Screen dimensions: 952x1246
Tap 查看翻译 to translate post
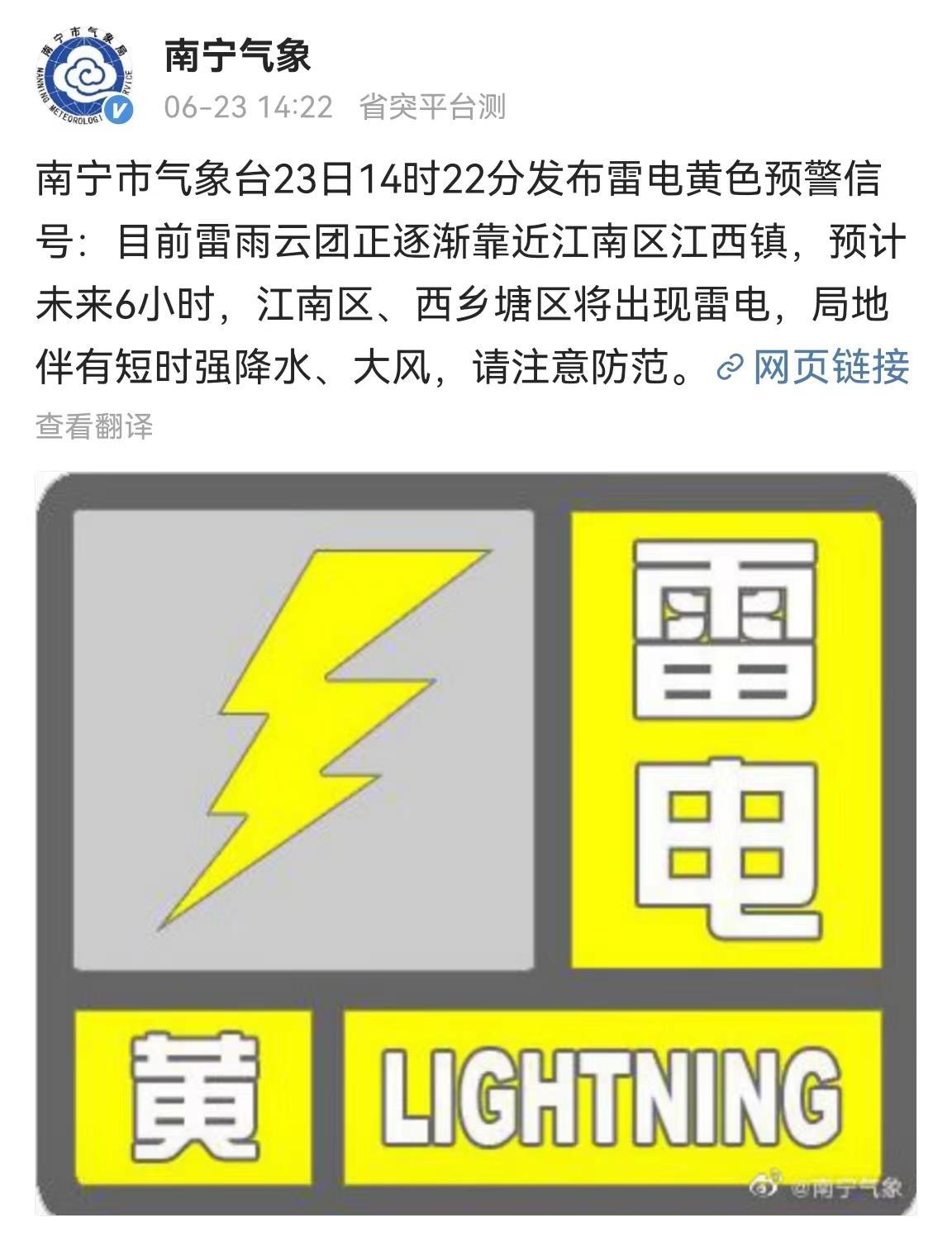pyautogui.click(x=94, y=427)
